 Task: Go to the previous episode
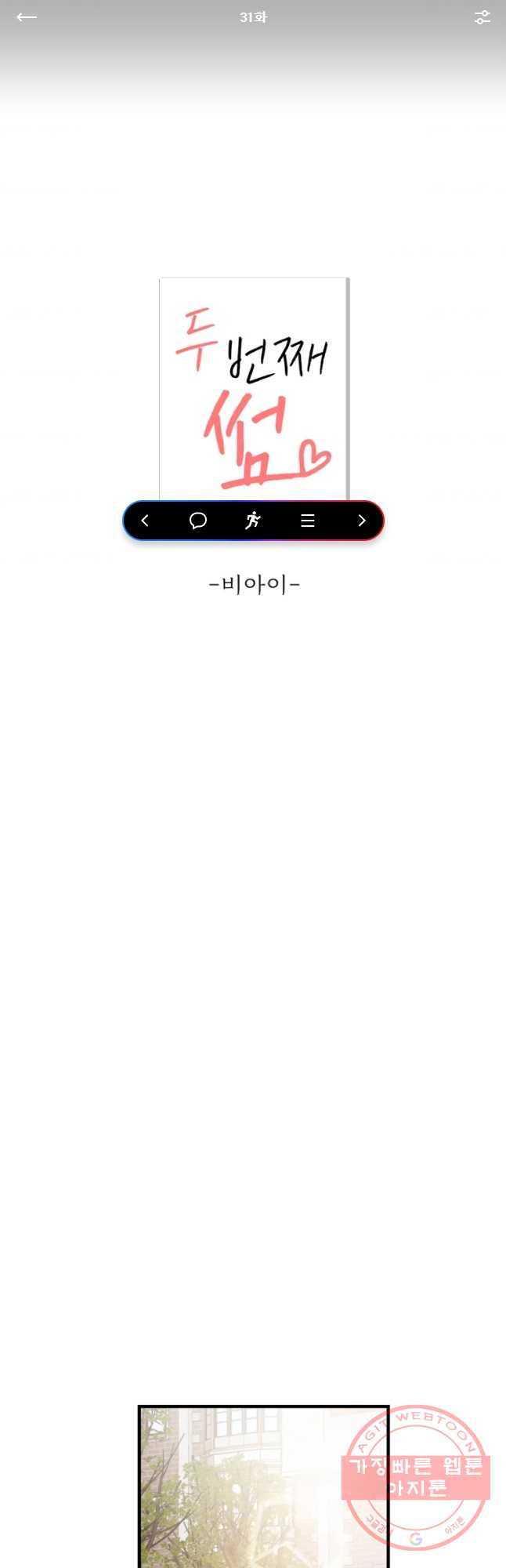pos(145,521)
